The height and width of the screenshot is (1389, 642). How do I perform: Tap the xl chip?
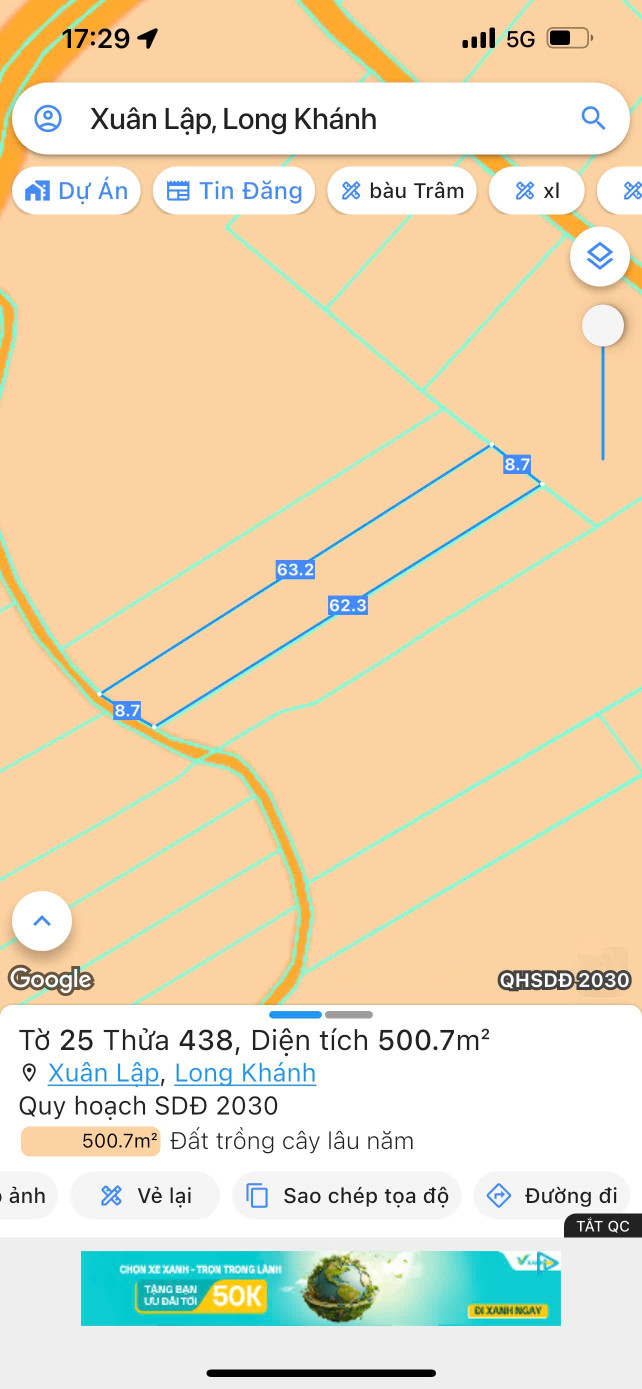click(x=537, y=191)
